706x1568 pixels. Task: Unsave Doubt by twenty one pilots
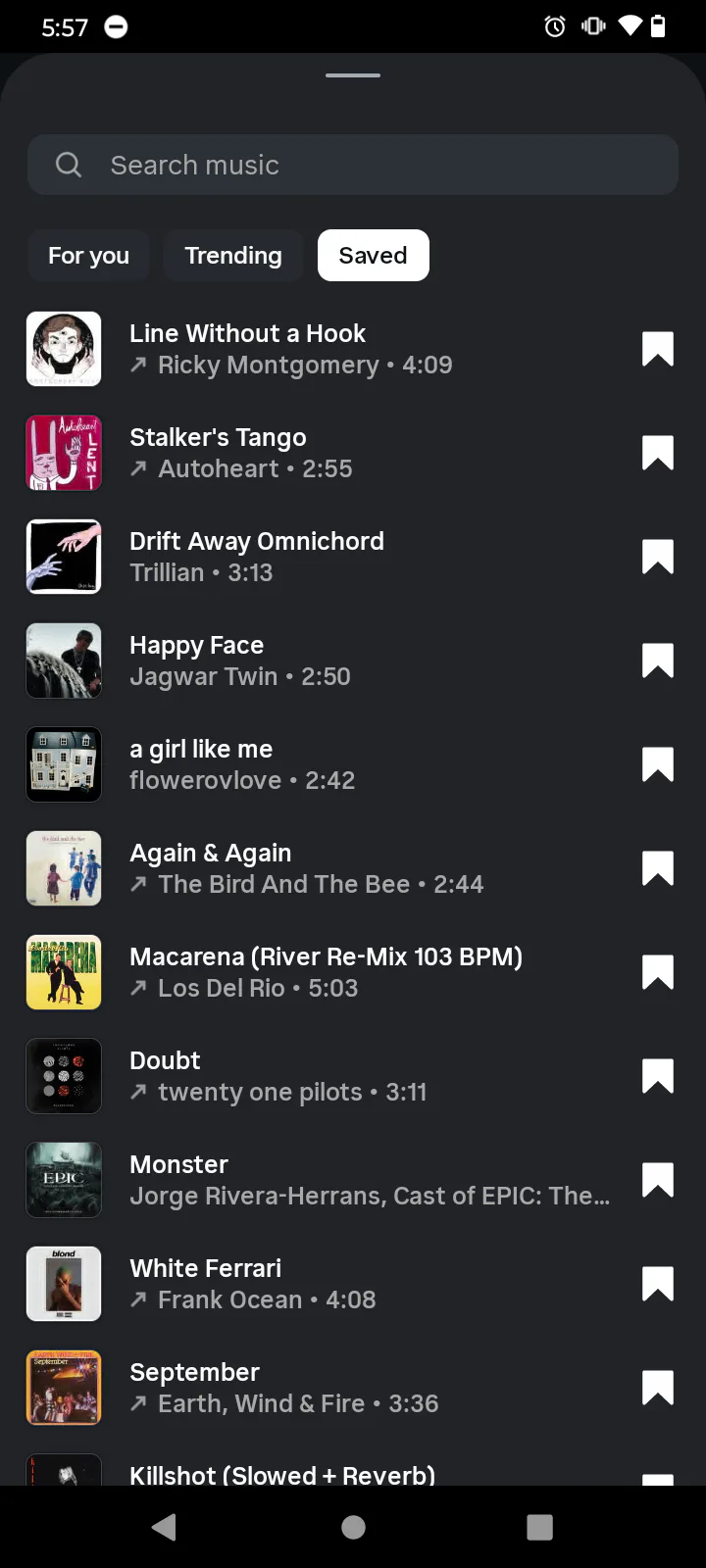[x=657, y=1076]
